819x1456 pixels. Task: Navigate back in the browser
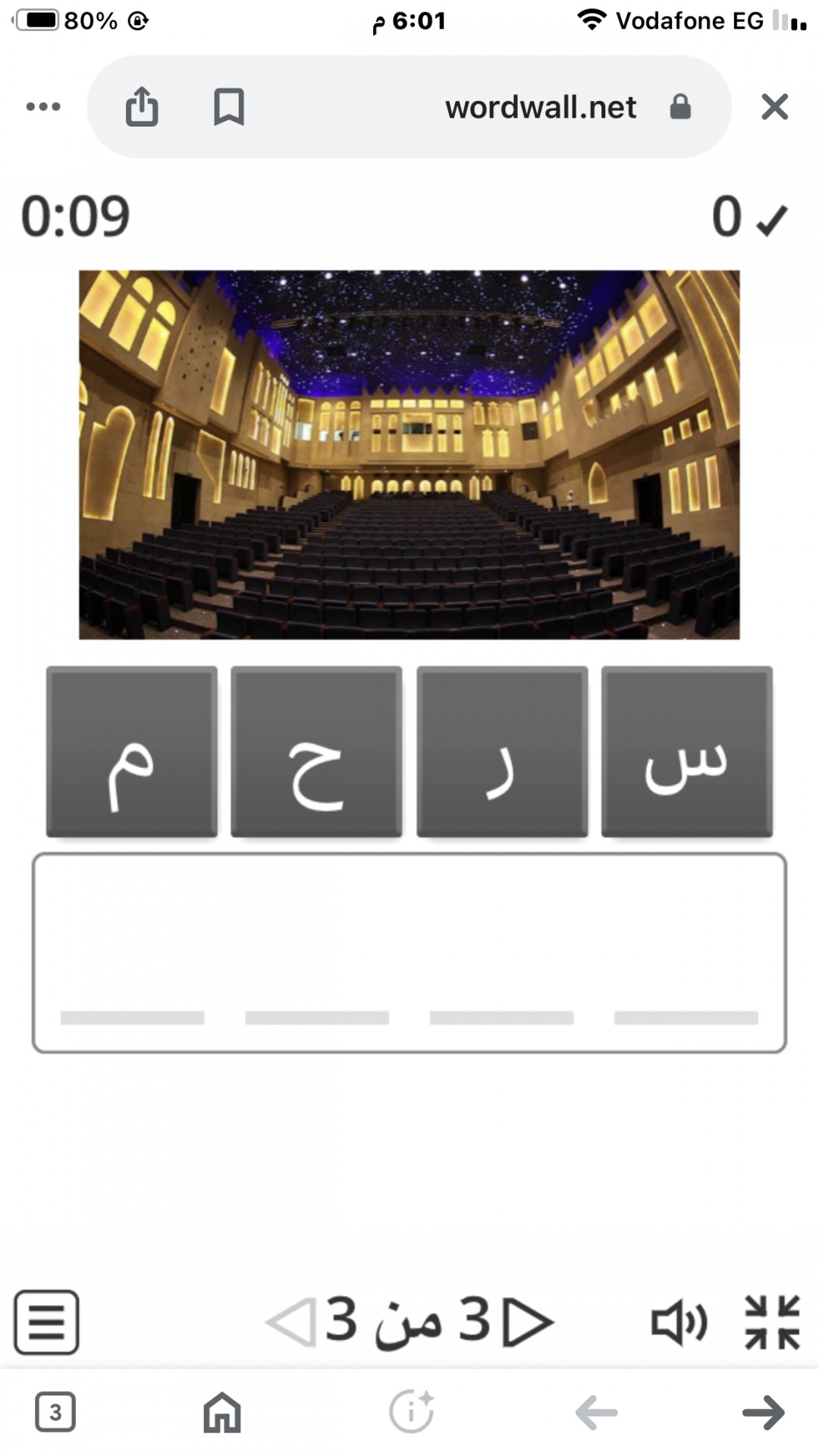coord(596,1412)
